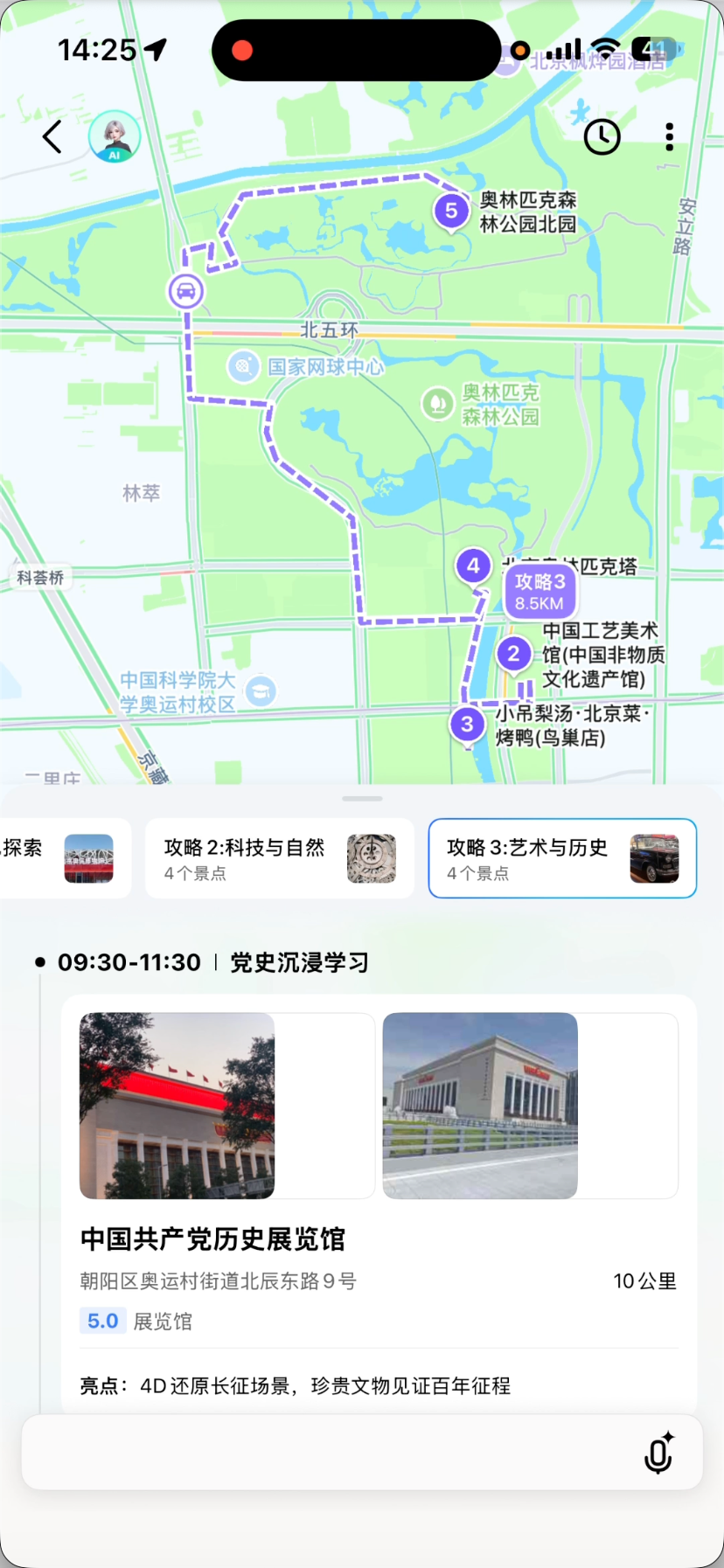724x1568 pixels.
Task: Tap the car icon on the route
Action: (x=186, y=290)
